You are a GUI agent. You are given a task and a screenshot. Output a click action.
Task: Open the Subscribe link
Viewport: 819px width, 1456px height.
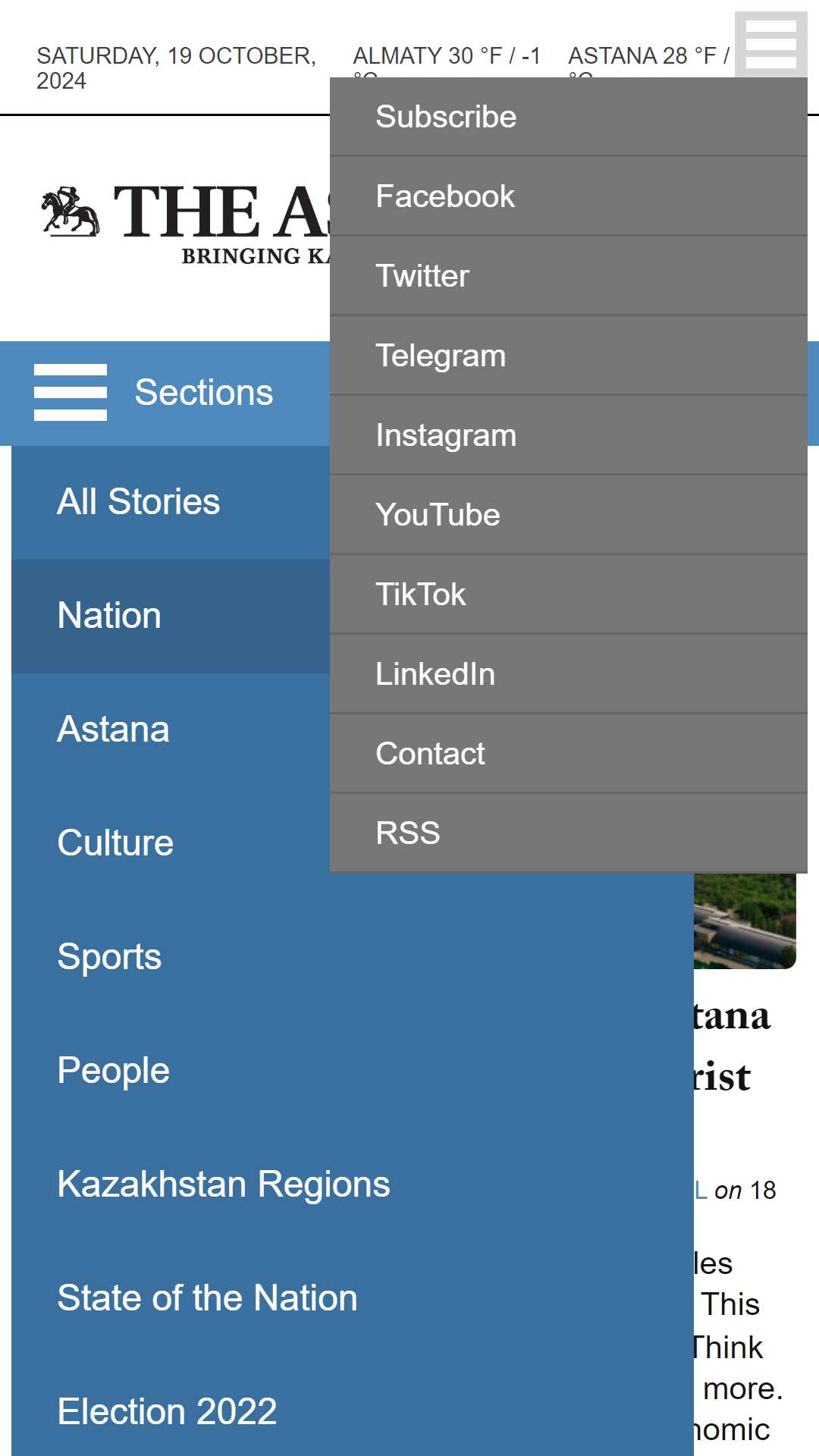pos(569,117)
